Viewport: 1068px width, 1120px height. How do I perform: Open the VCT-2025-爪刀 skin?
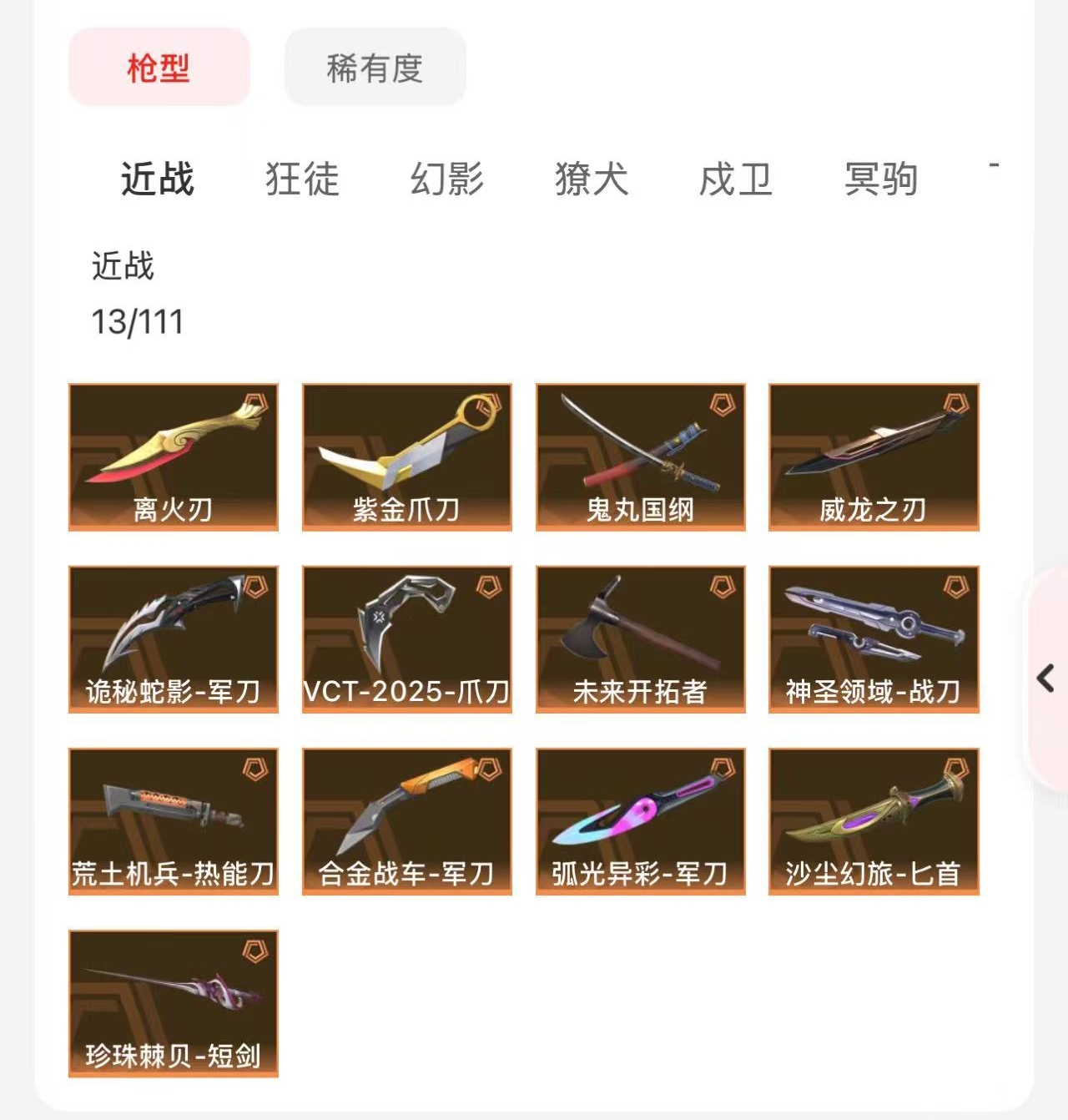[407, 638]
